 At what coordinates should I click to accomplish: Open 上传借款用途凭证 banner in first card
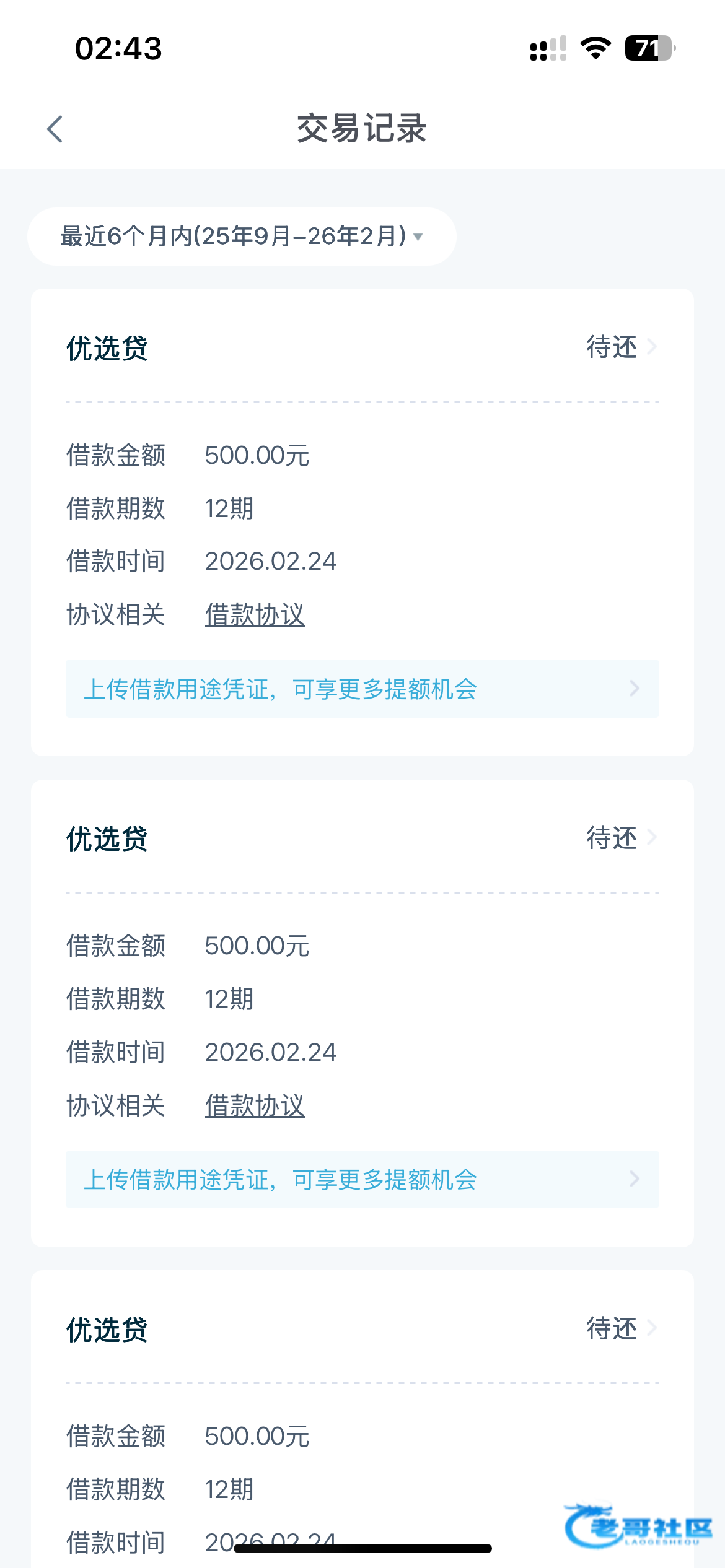(362, 689)
